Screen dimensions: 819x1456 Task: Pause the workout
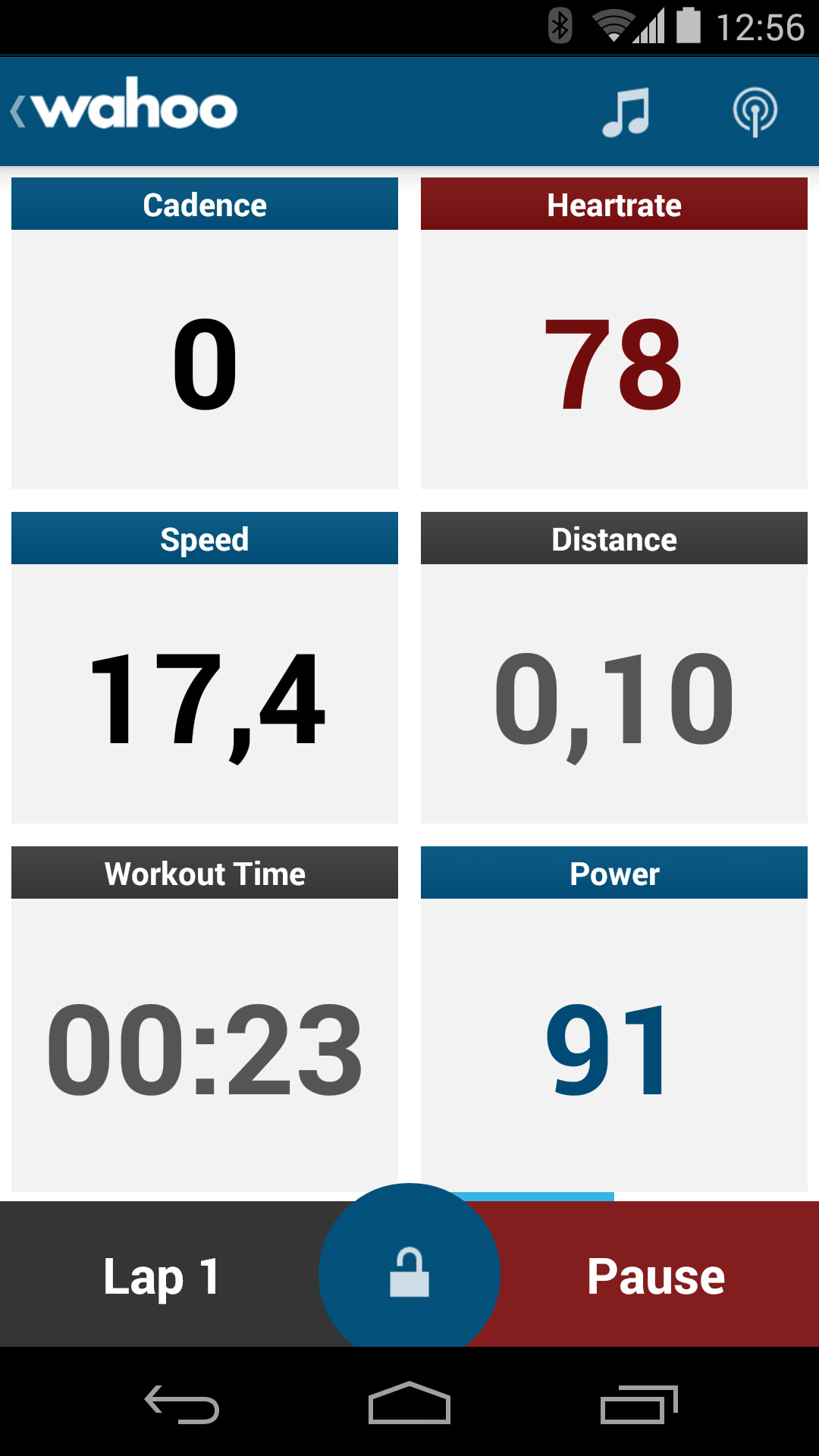pyautogui.click(x=657, y=1276)
